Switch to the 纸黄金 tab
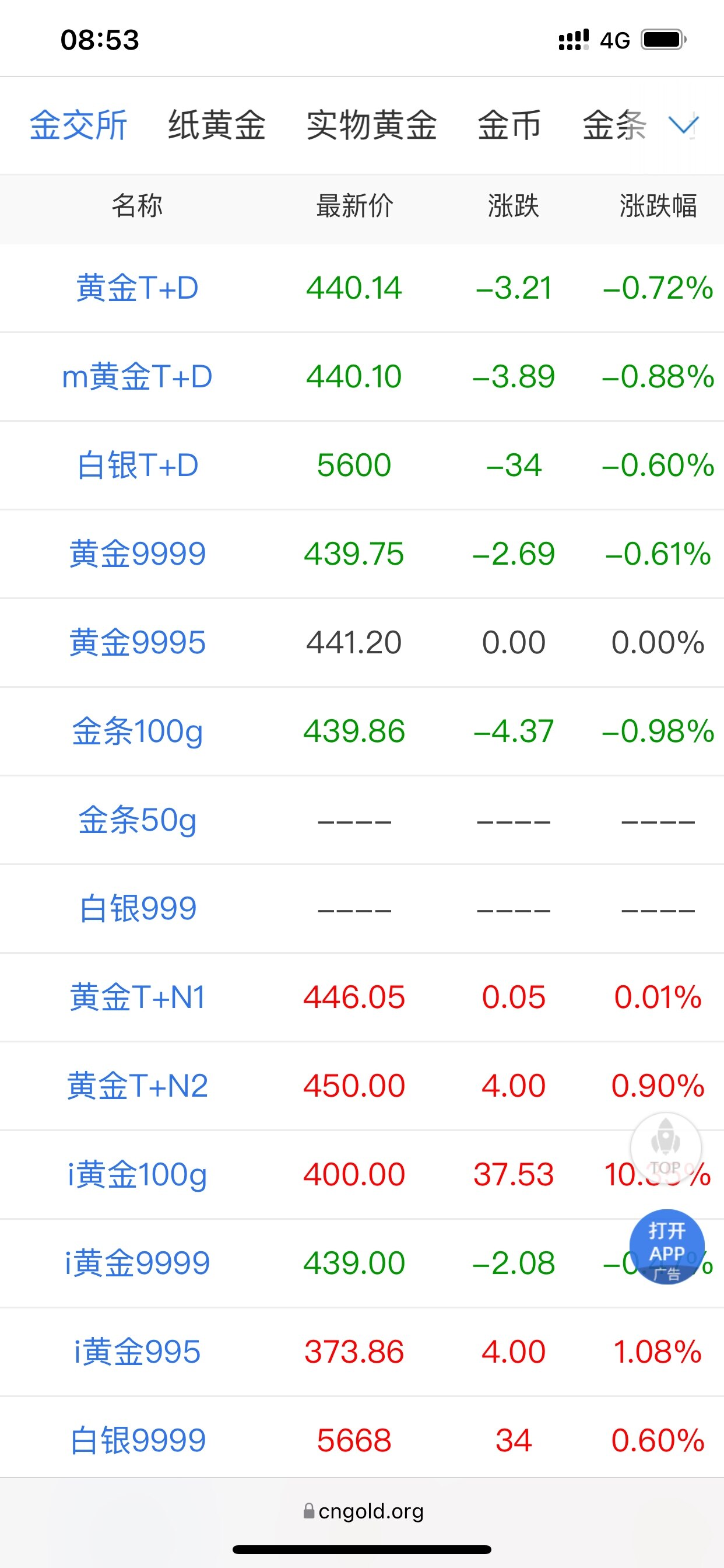Viewport: 724px width, 1568px height. [217, 125]
